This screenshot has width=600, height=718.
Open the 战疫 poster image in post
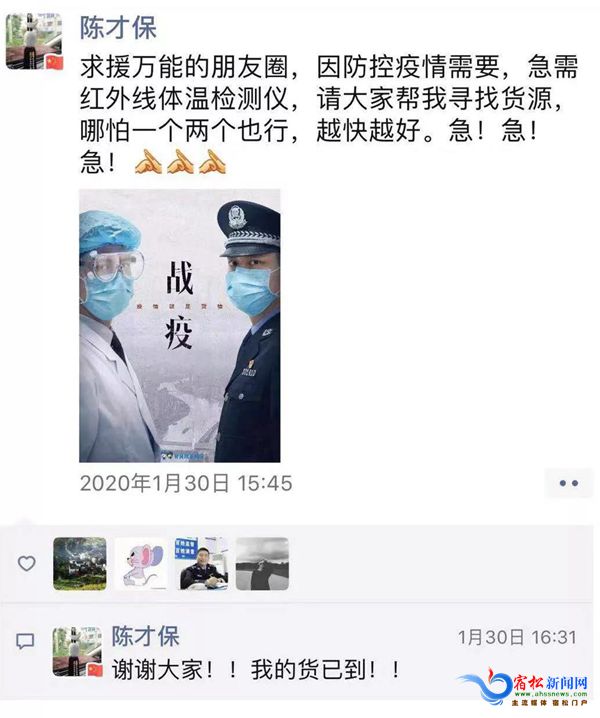(180, 326)
